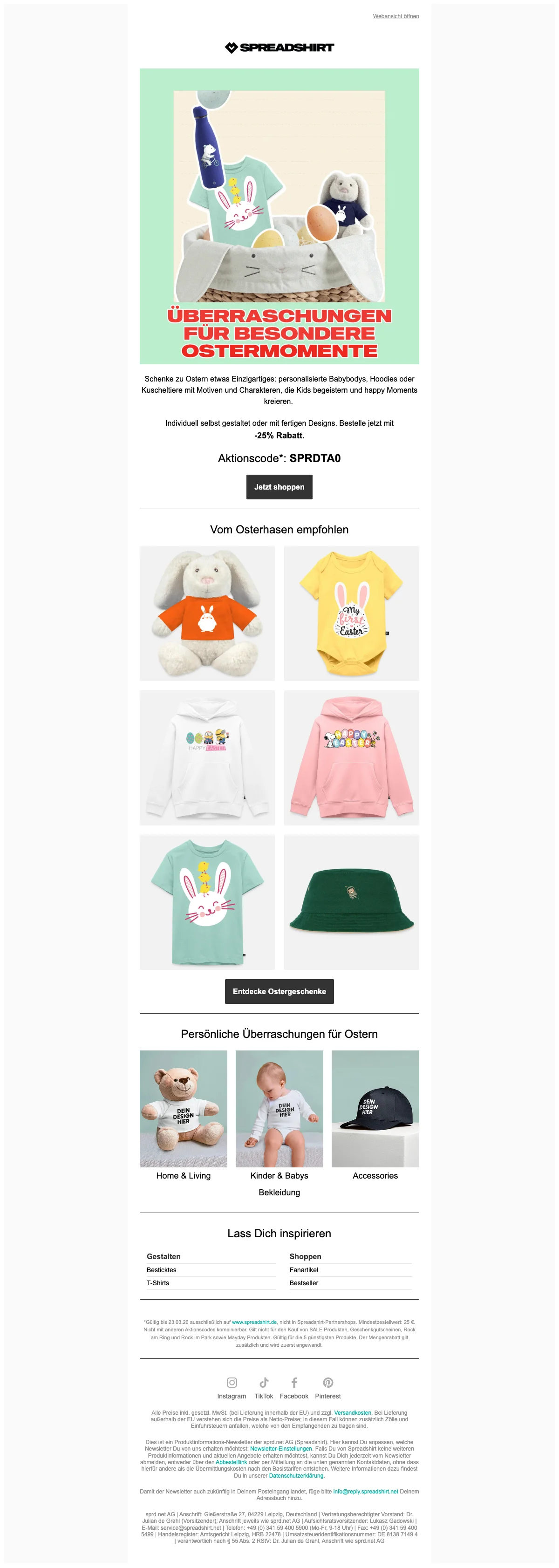Tap the Jetzt shoppen button

(279, 487)
